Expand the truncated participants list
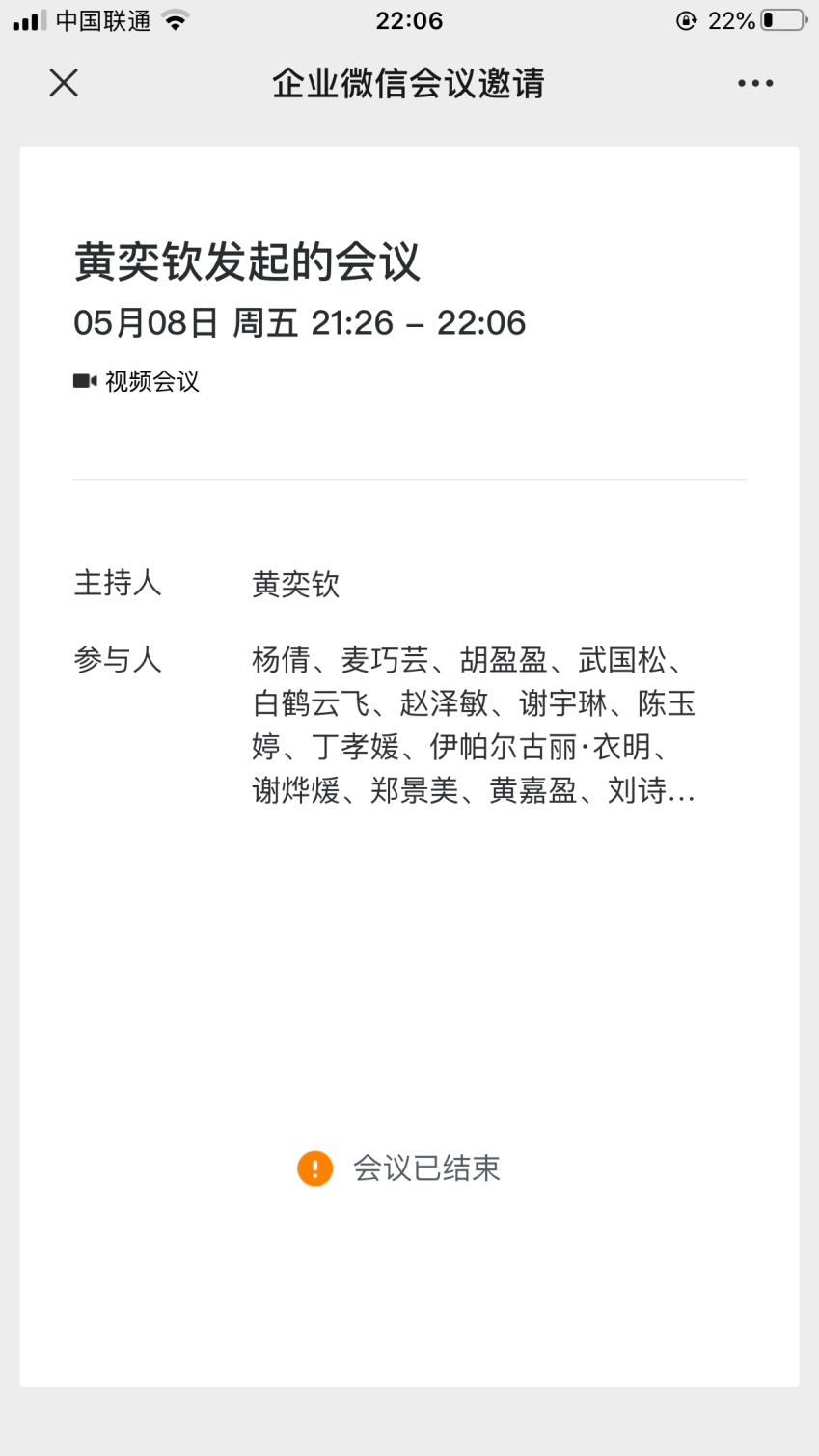The image size is (819, 1456). click(474, 725)
